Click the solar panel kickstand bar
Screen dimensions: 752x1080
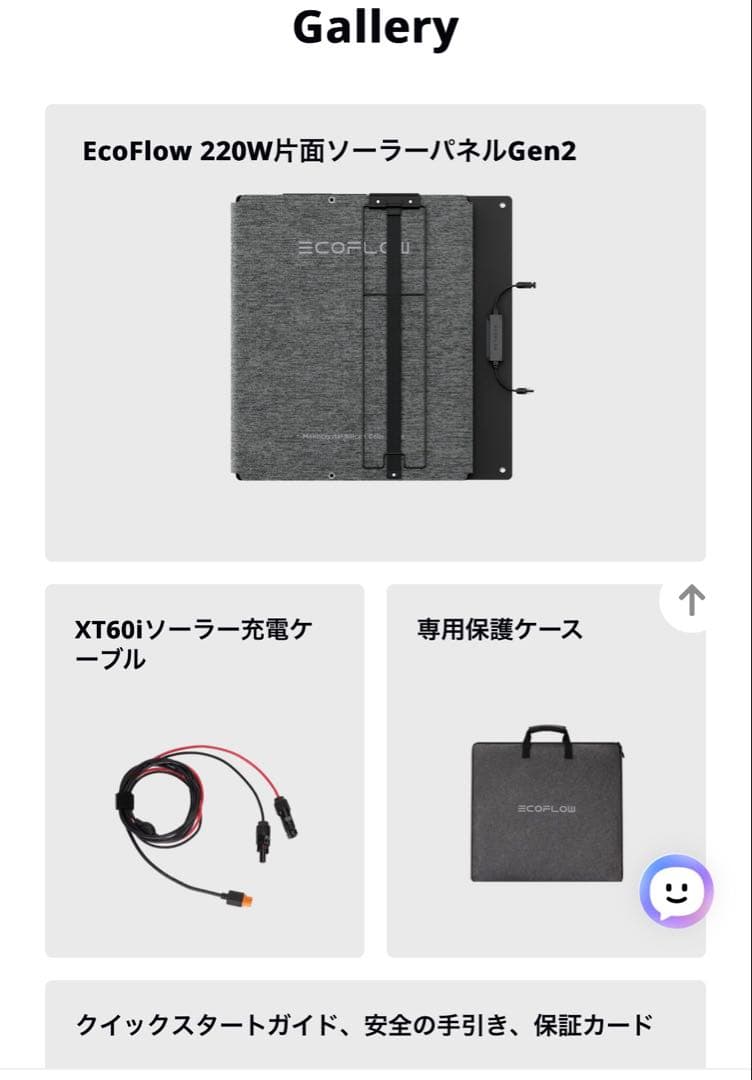pyautogui.click(x=392, y=335)
